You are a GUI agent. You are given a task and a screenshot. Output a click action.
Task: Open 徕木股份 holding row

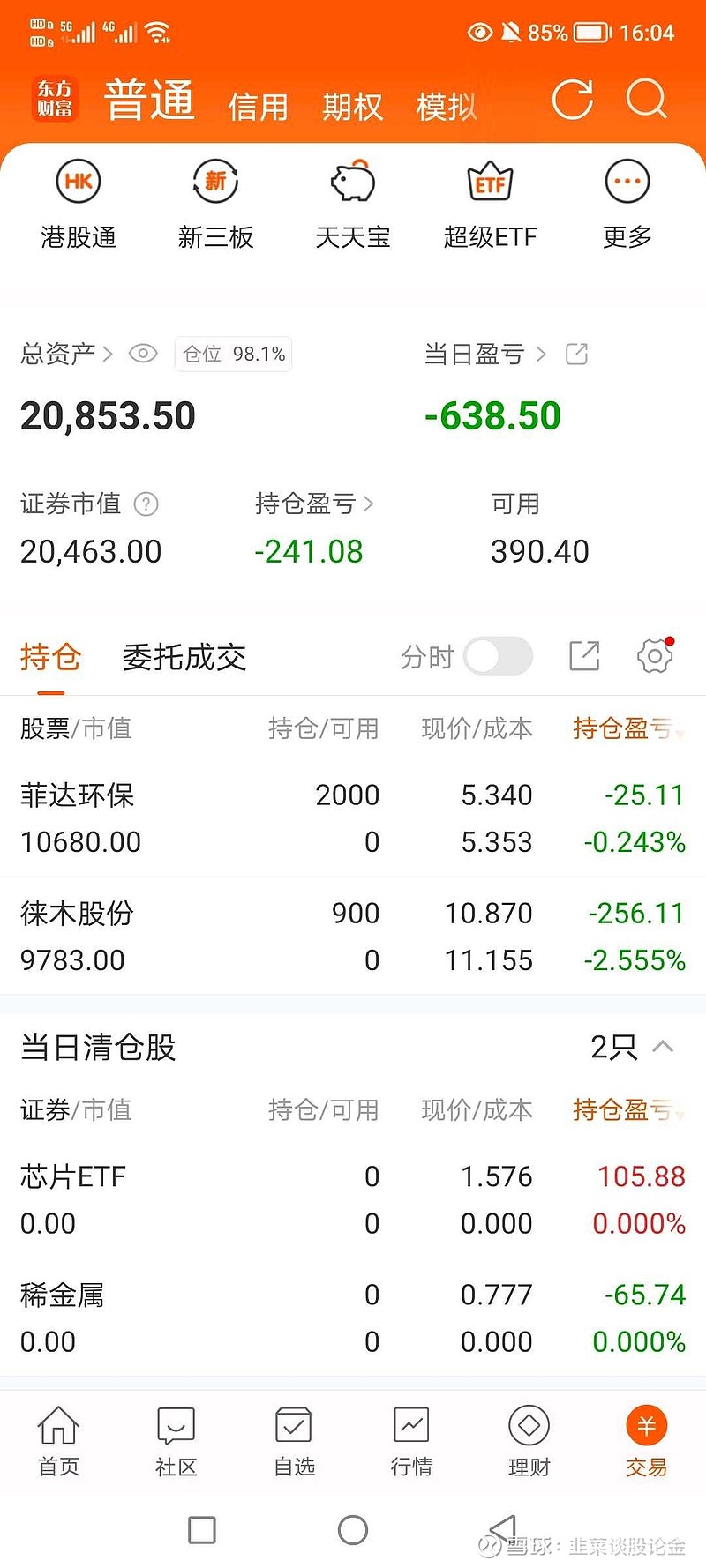[x=353, y=937]
